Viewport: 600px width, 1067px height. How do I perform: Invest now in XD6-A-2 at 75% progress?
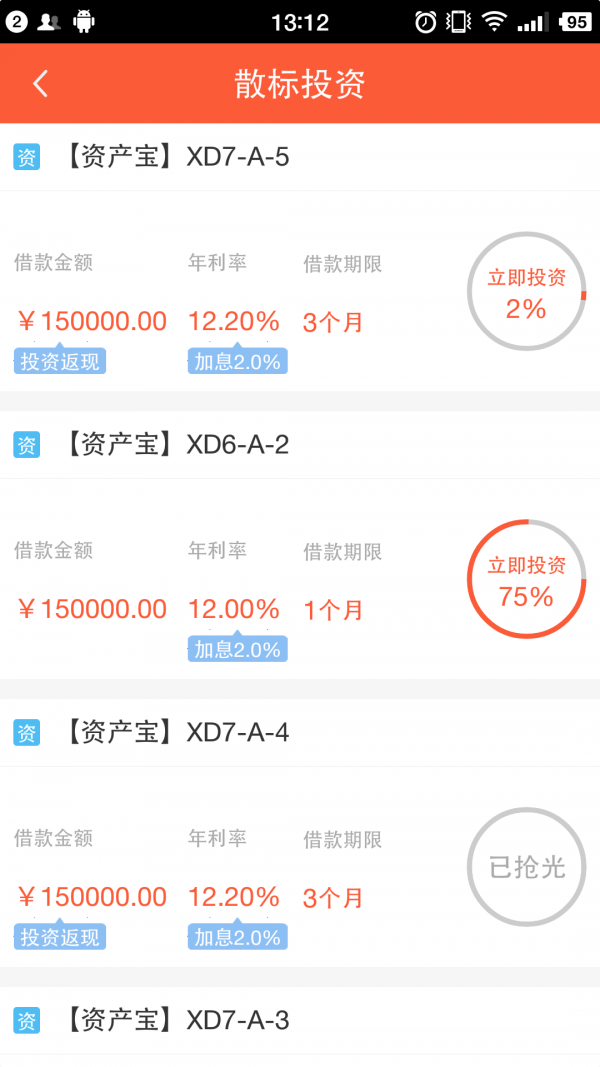(526, 579)
